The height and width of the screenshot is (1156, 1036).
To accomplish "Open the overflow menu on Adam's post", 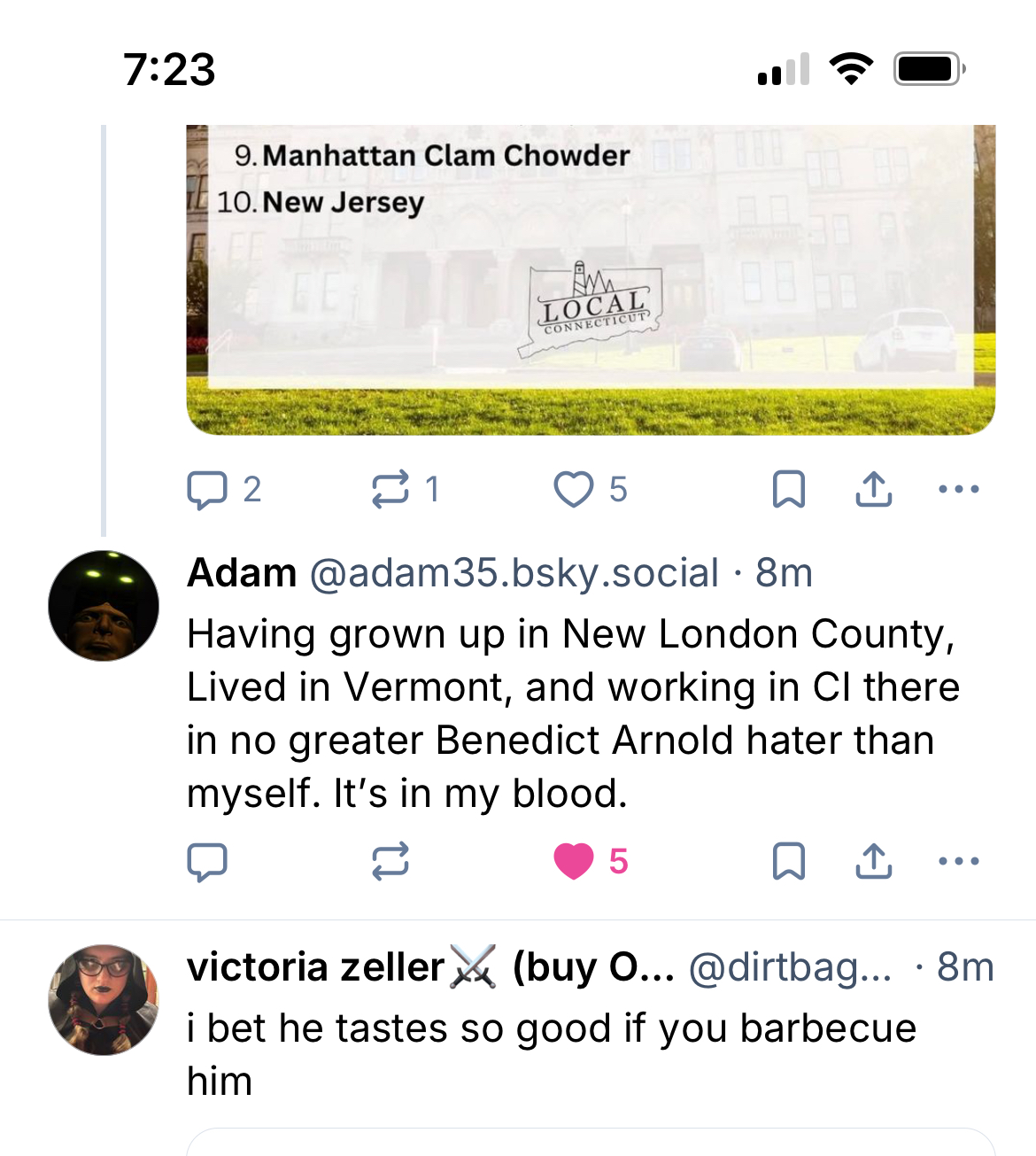I will [x=958, y=862].
